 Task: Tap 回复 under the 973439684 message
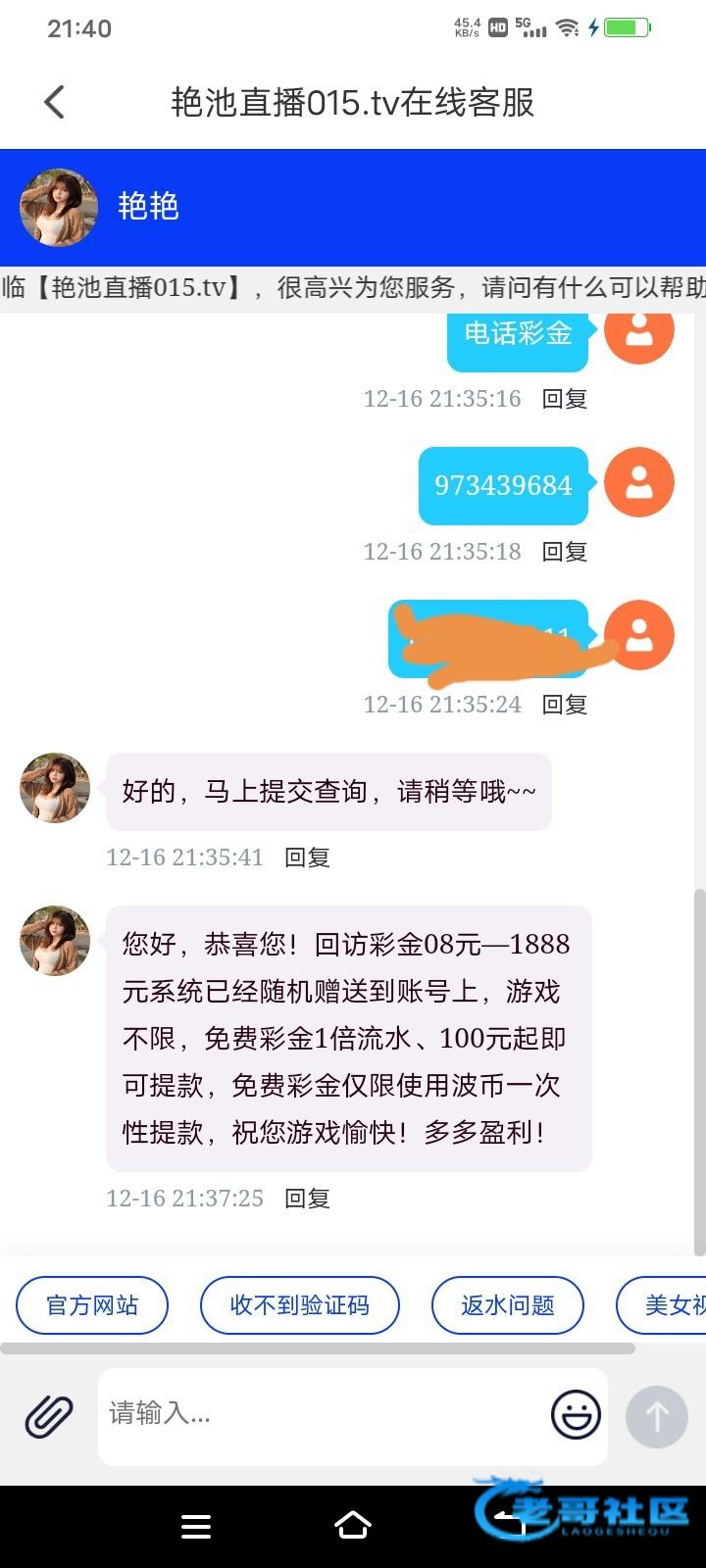click(565, 552)
